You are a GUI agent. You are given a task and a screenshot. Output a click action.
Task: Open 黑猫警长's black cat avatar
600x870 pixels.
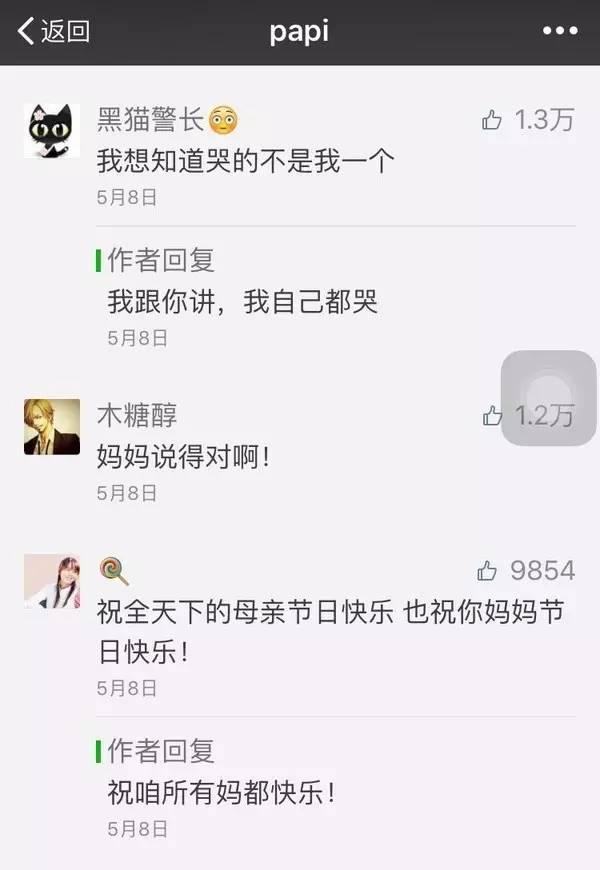(x=51, y=130)
